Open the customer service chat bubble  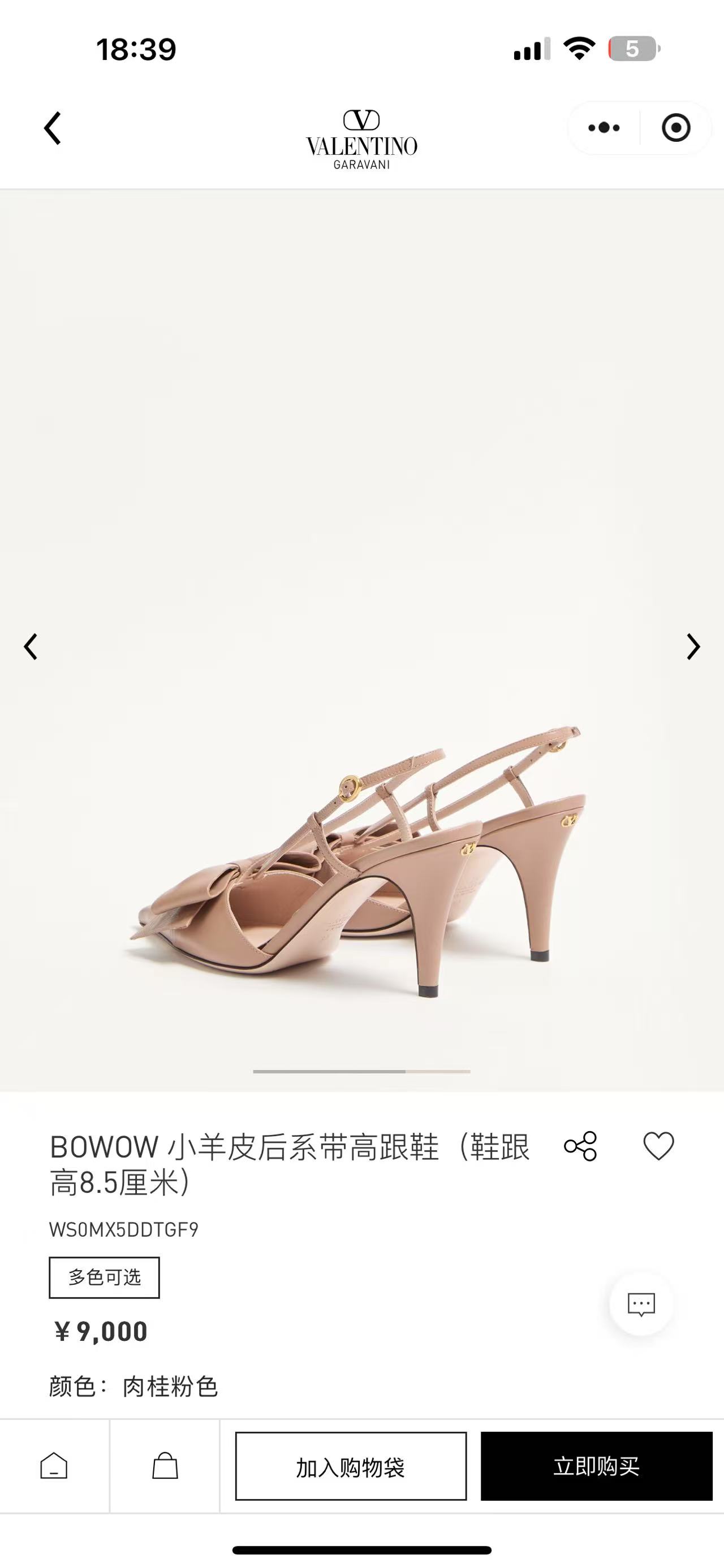point(641,1305)
